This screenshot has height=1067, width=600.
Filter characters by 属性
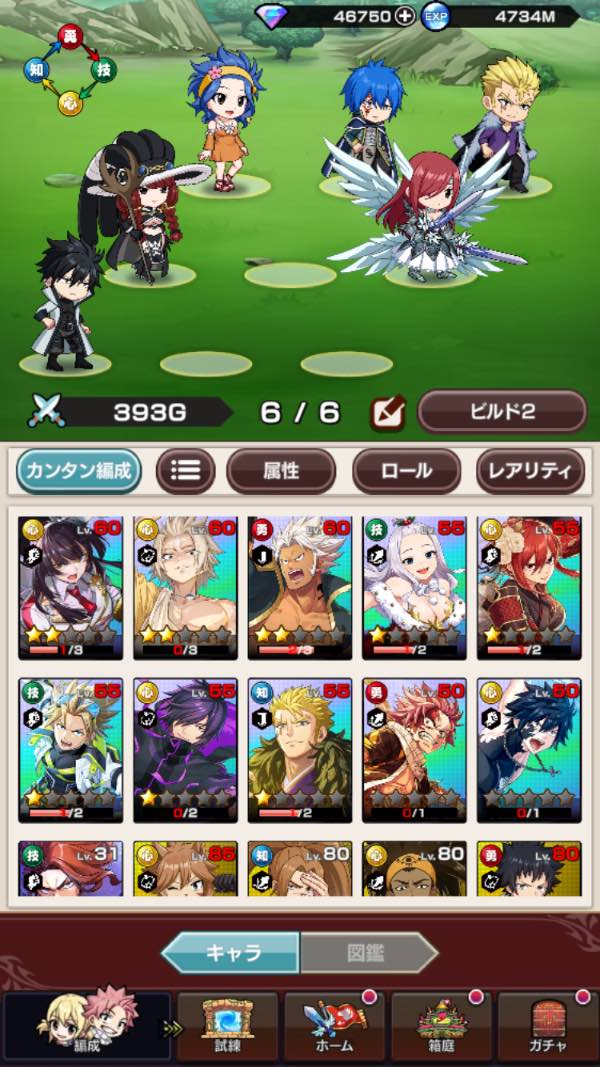(x=280, y=471)
